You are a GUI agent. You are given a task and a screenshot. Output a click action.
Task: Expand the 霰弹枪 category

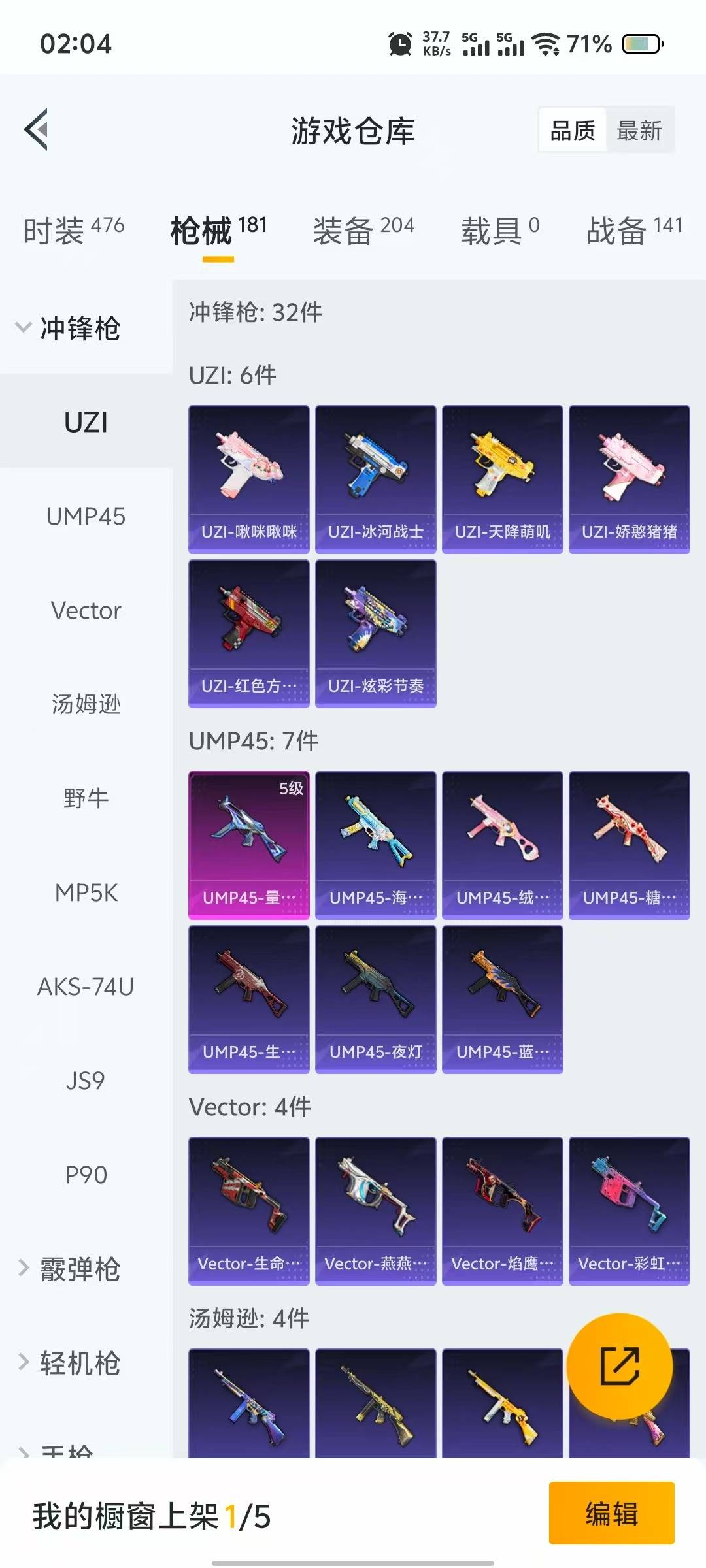coord(69,1268)
